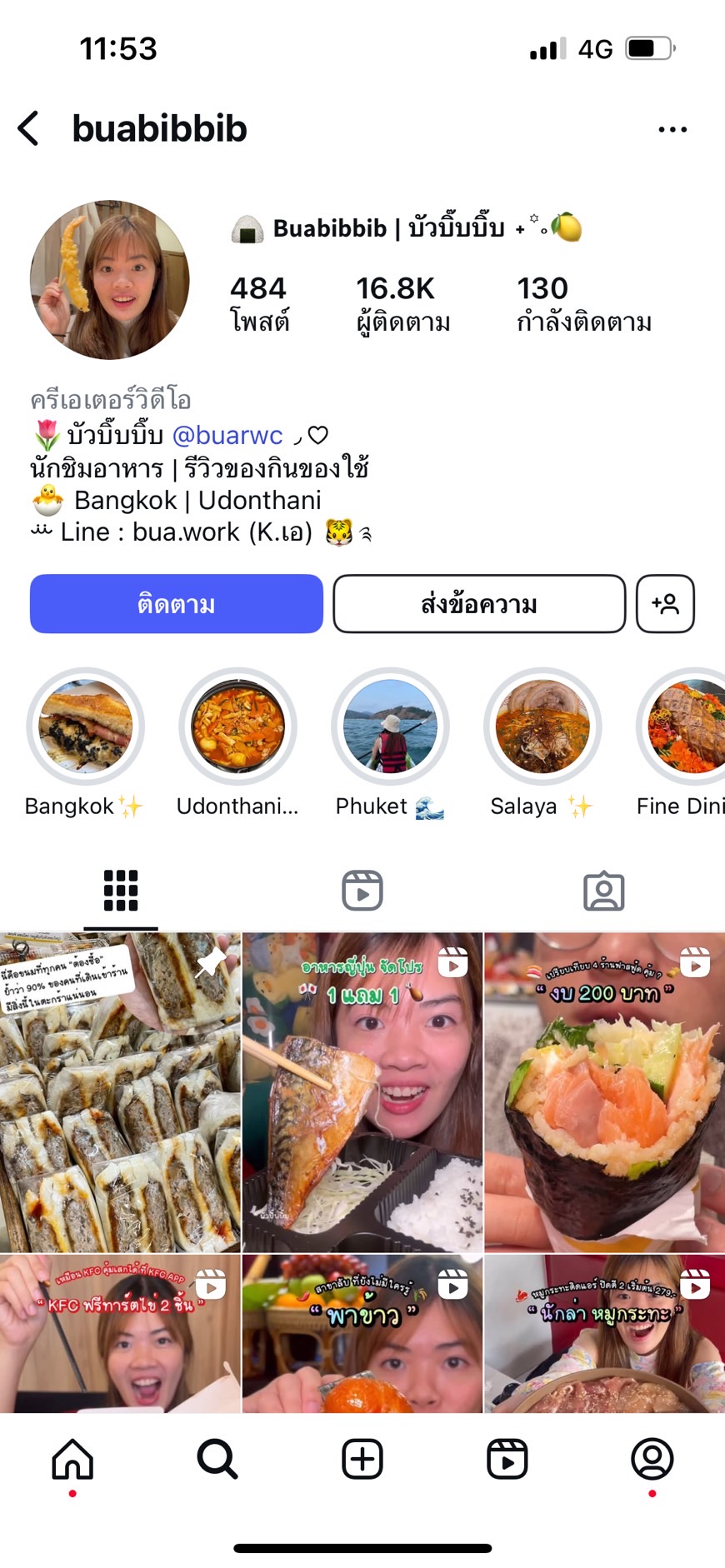
Task: Open the งบ 200 บาท sushi reel
Action: [x=604, y=1091]
